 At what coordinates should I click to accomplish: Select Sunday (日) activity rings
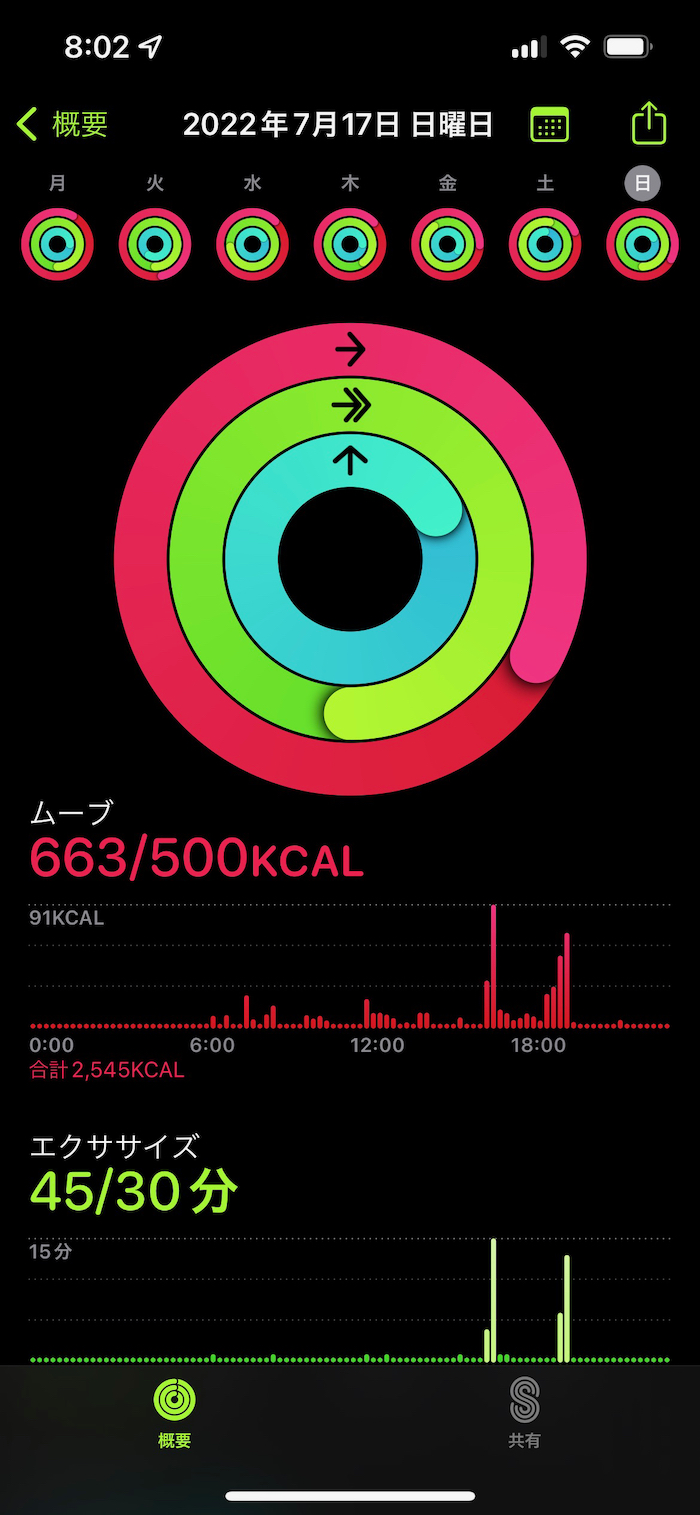tap(643, 243)
